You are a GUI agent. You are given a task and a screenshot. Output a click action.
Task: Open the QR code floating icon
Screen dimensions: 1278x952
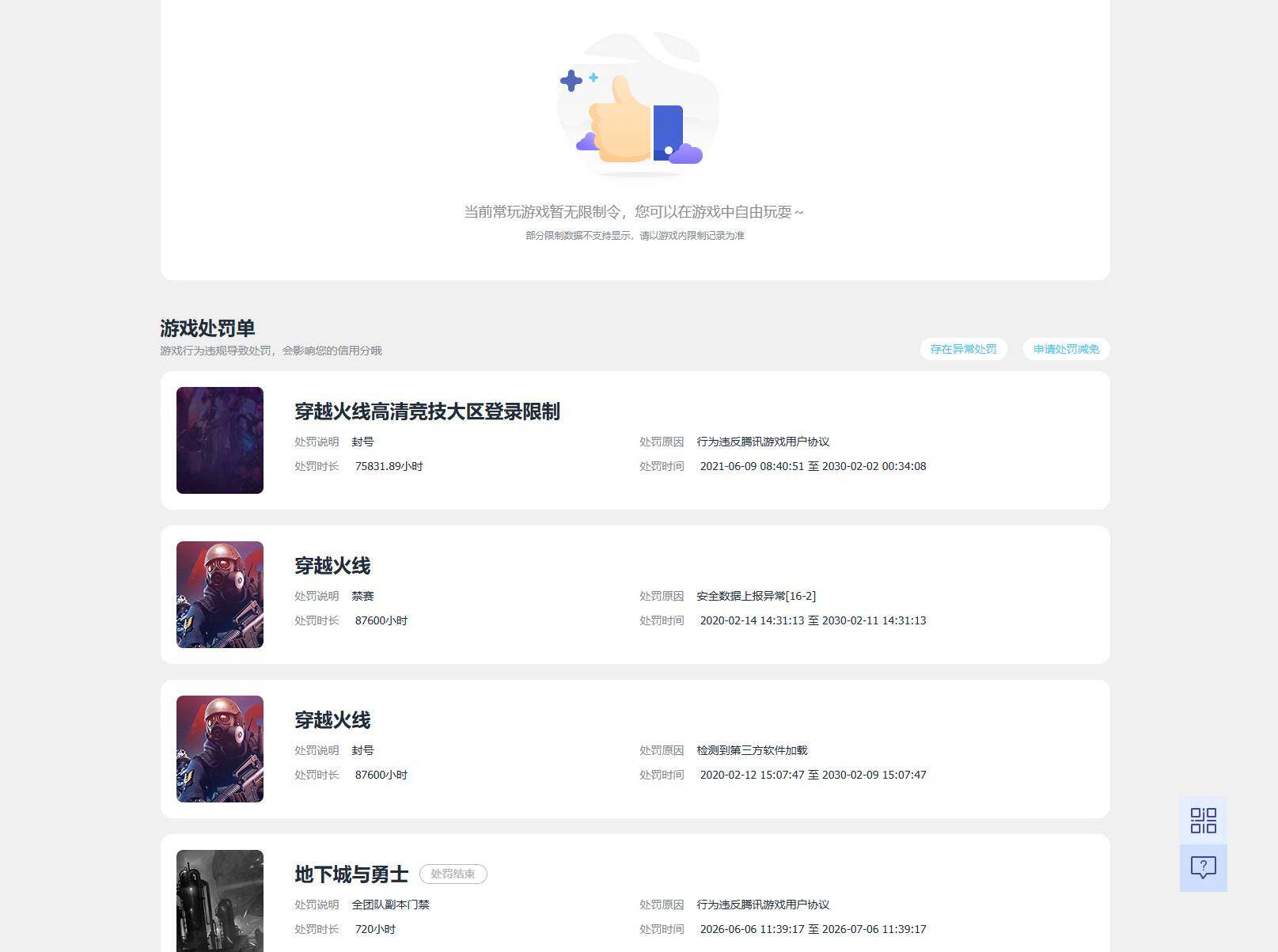point(1203,820)
